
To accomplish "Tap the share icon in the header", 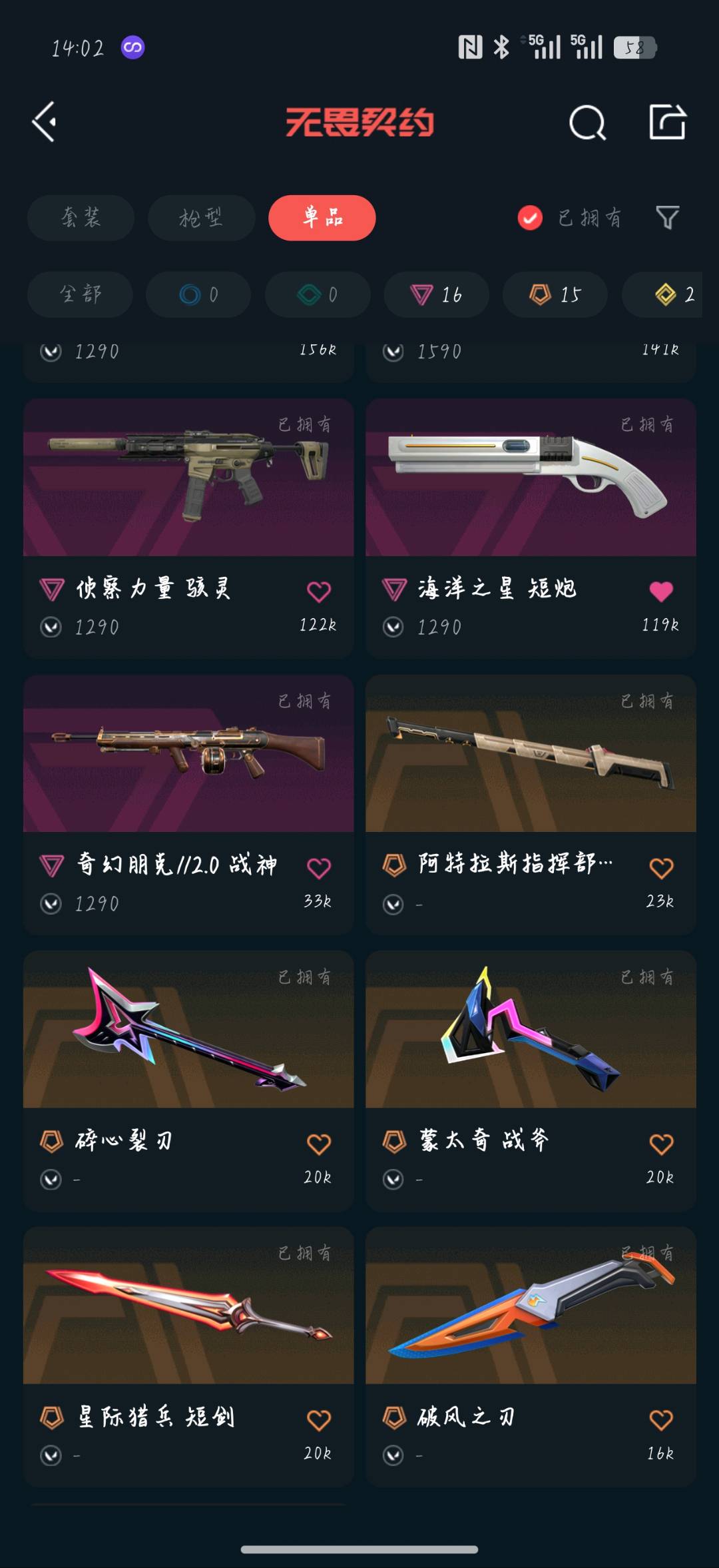I will 667,122.
